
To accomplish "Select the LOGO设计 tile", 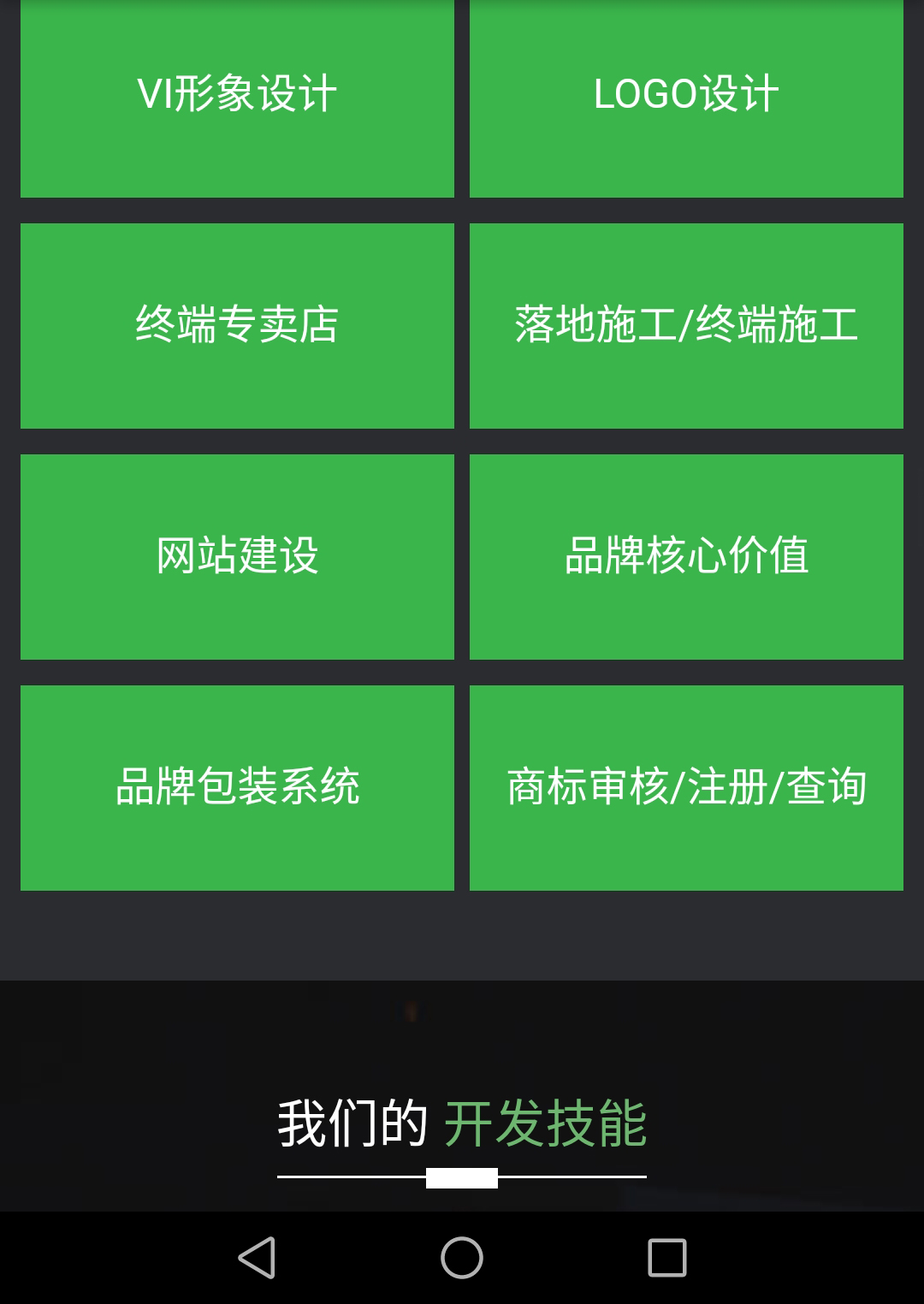I will (x=686, y=96).
